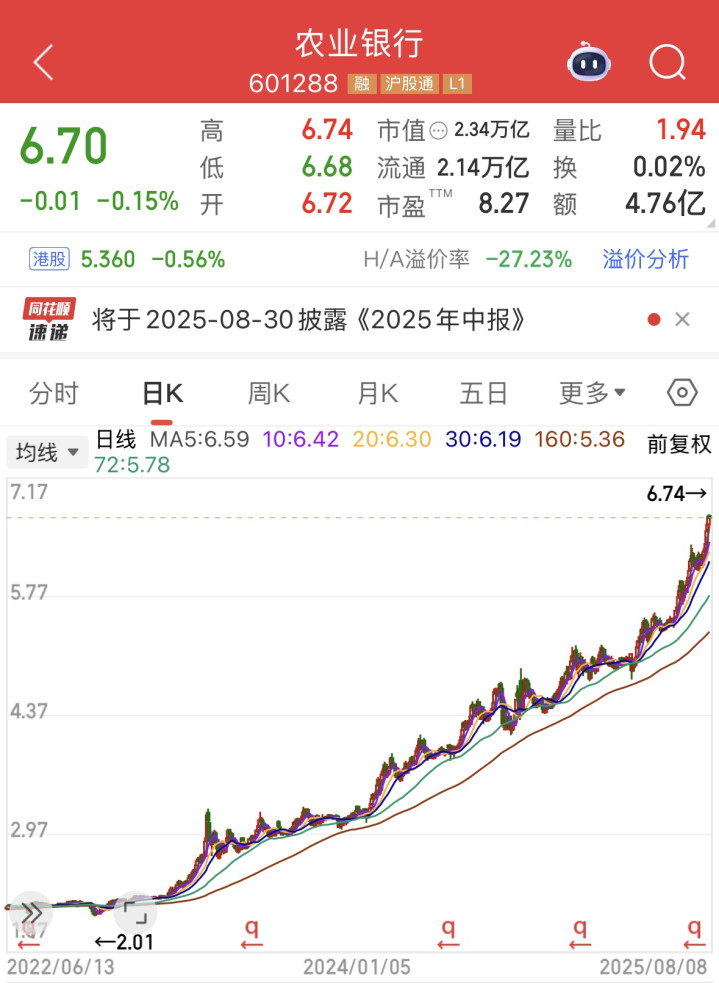
Task: Enter full-screen chart view
Action: (x=135, y=912)
